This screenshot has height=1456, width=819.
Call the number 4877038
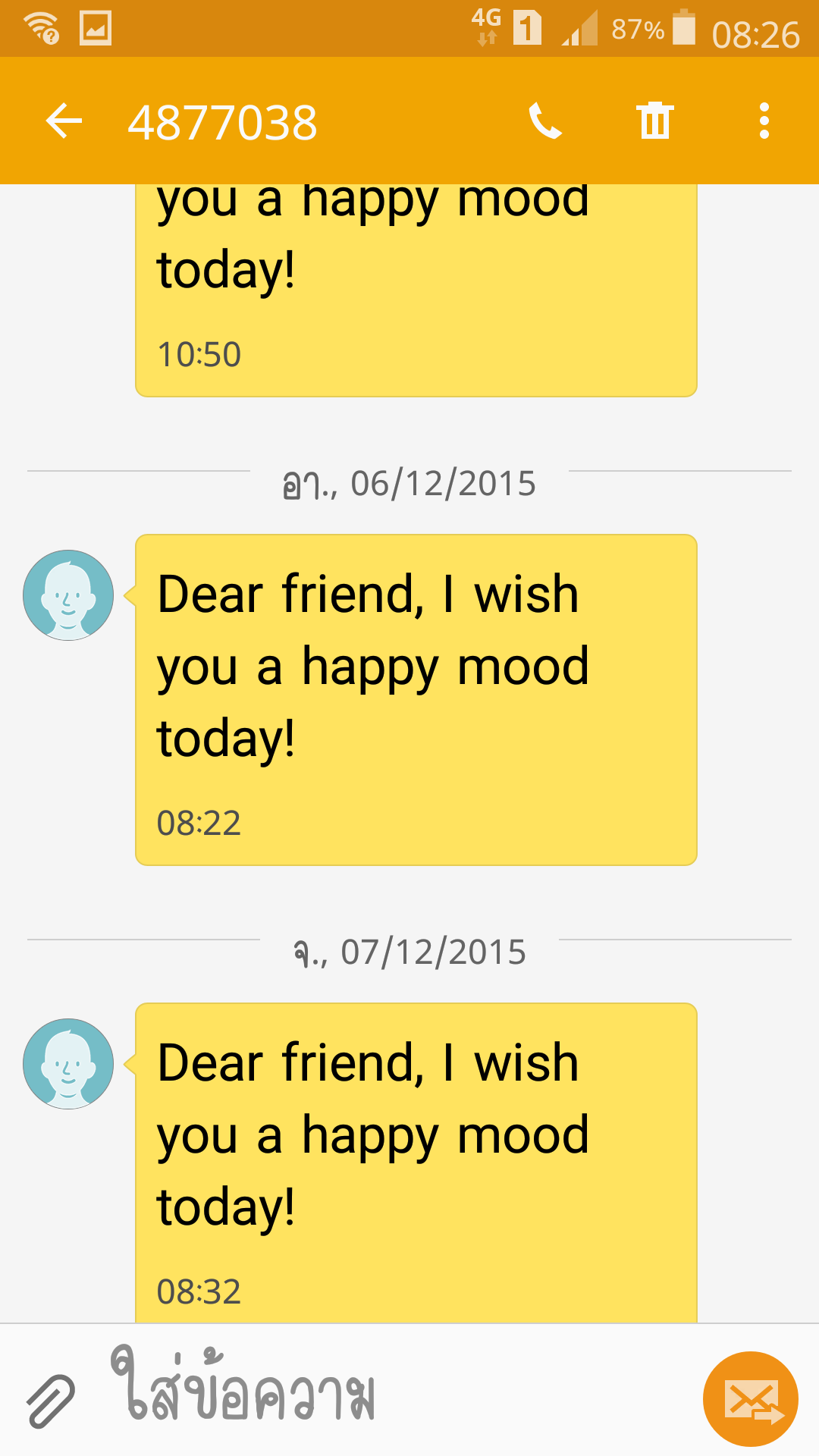point(545,121)
